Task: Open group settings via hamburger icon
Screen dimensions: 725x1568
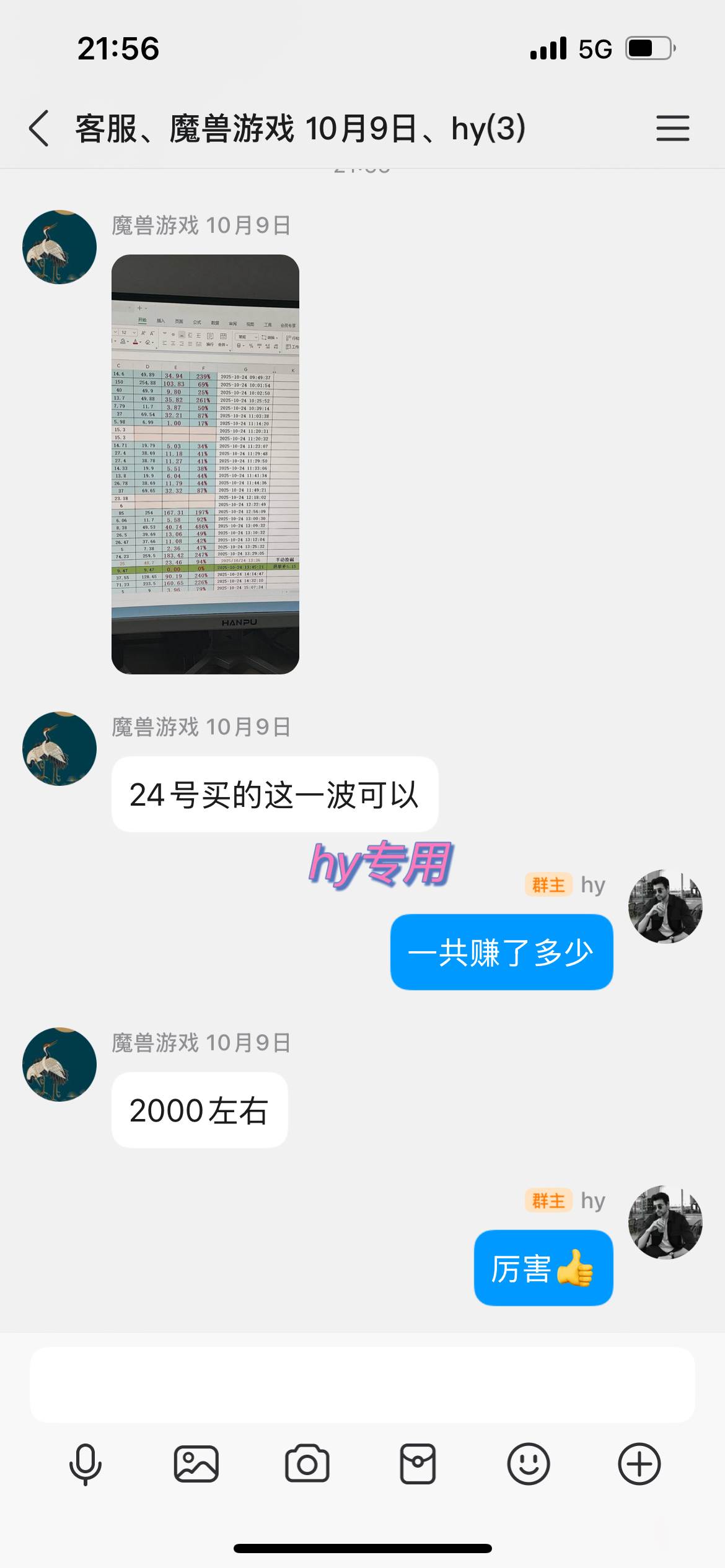Action: pos(672,129)
